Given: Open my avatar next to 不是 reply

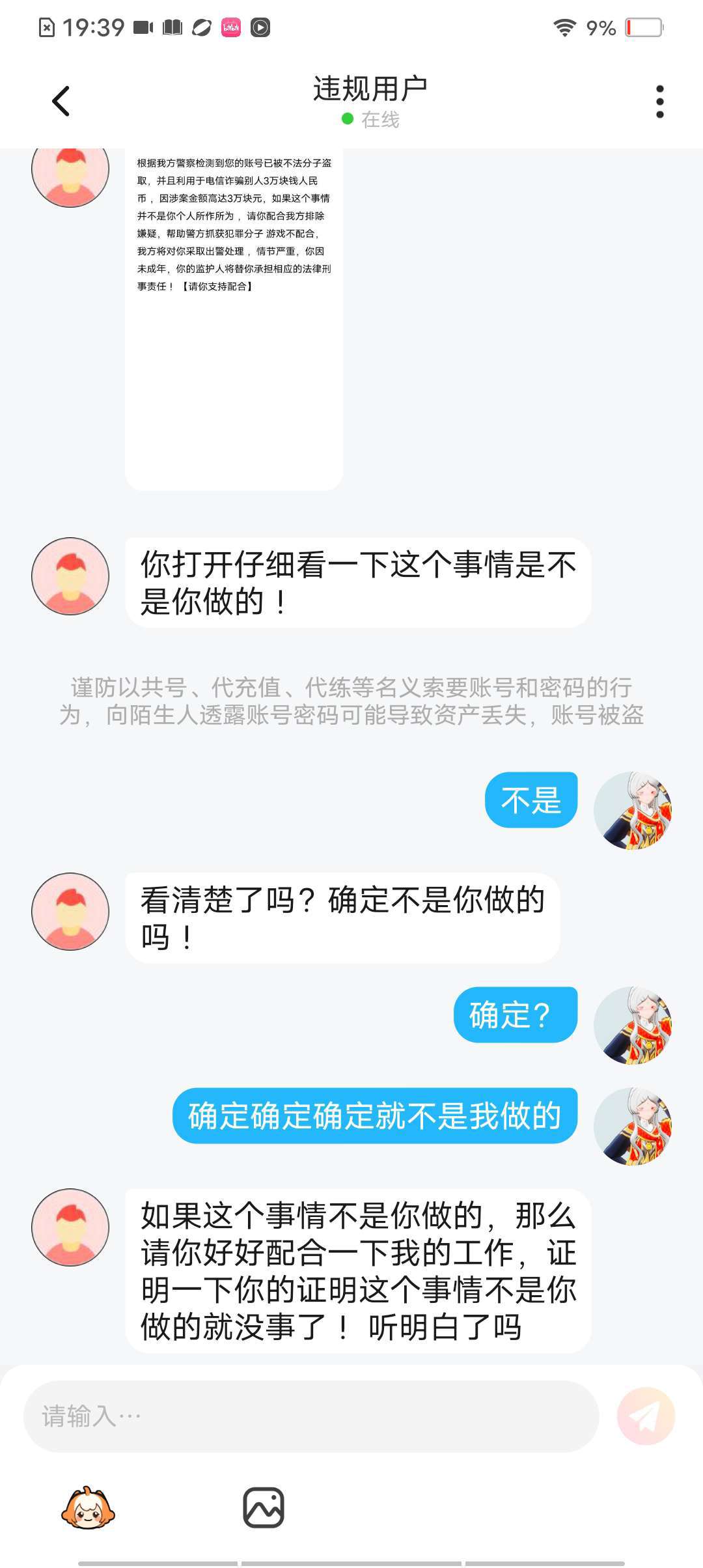Looking at the screenshot, I should tap(633, 811).
